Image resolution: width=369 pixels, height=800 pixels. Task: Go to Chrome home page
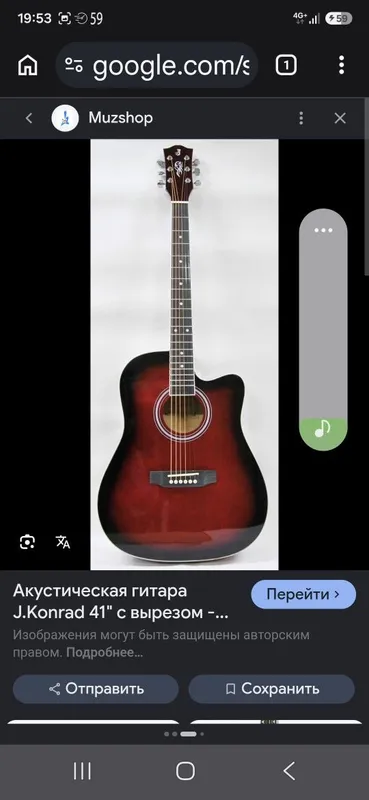(x=28, y=65)
